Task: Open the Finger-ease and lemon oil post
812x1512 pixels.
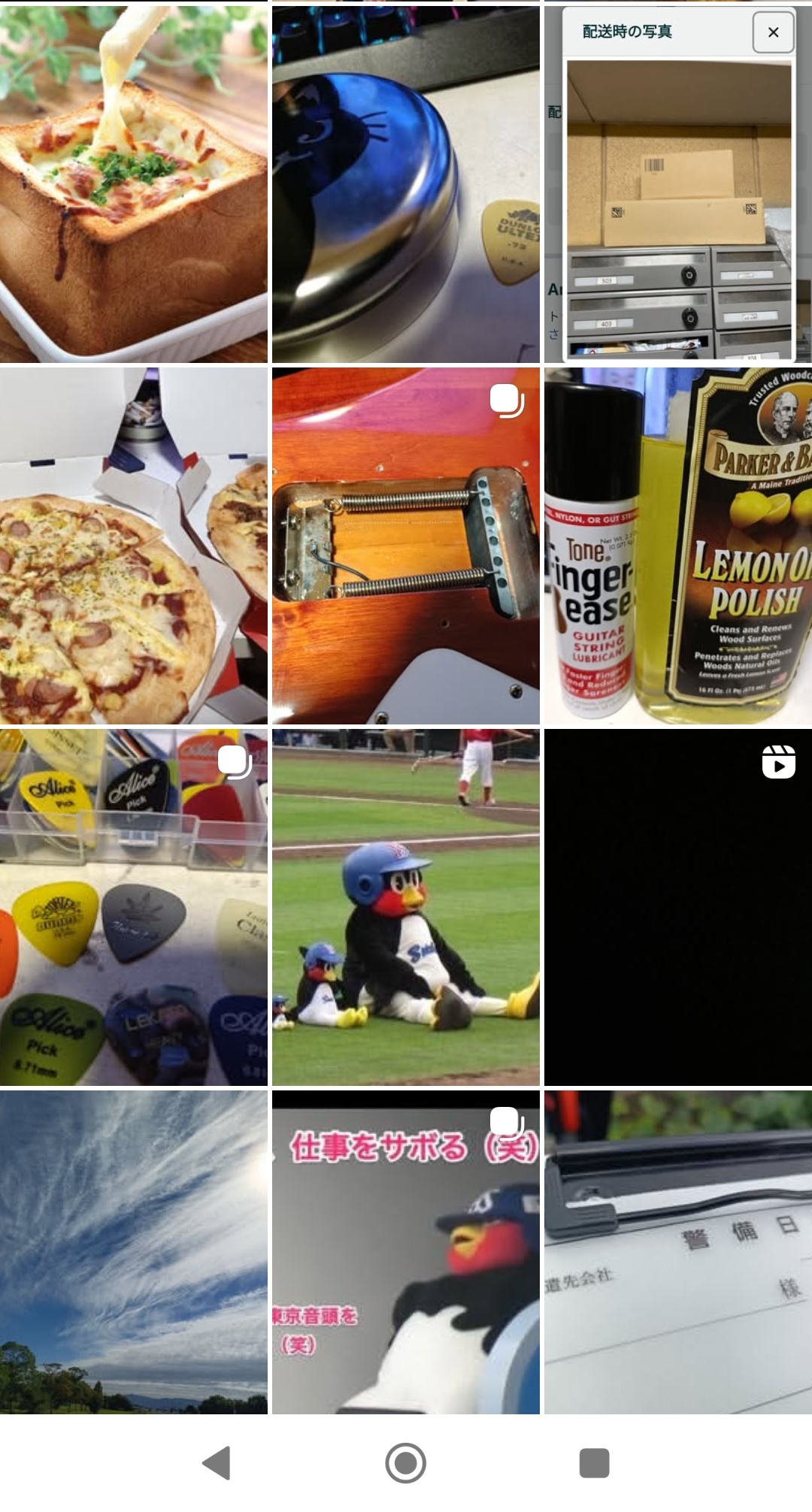Action: (x=678, y=546)
